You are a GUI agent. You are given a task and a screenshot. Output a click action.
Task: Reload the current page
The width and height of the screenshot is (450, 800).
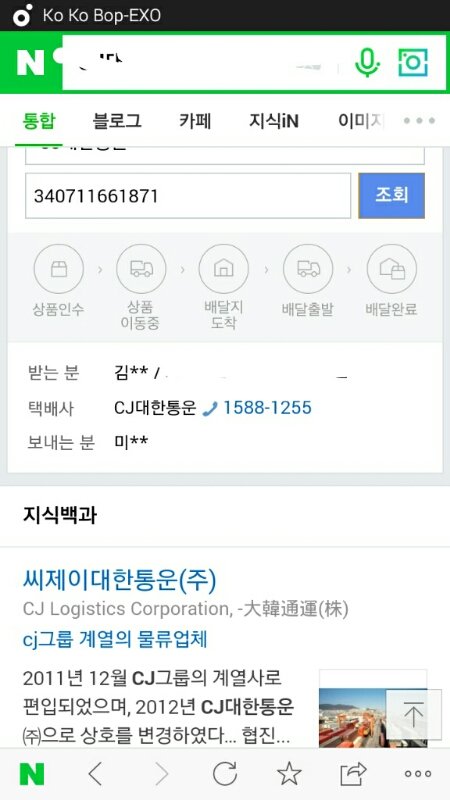pos(225,774)
